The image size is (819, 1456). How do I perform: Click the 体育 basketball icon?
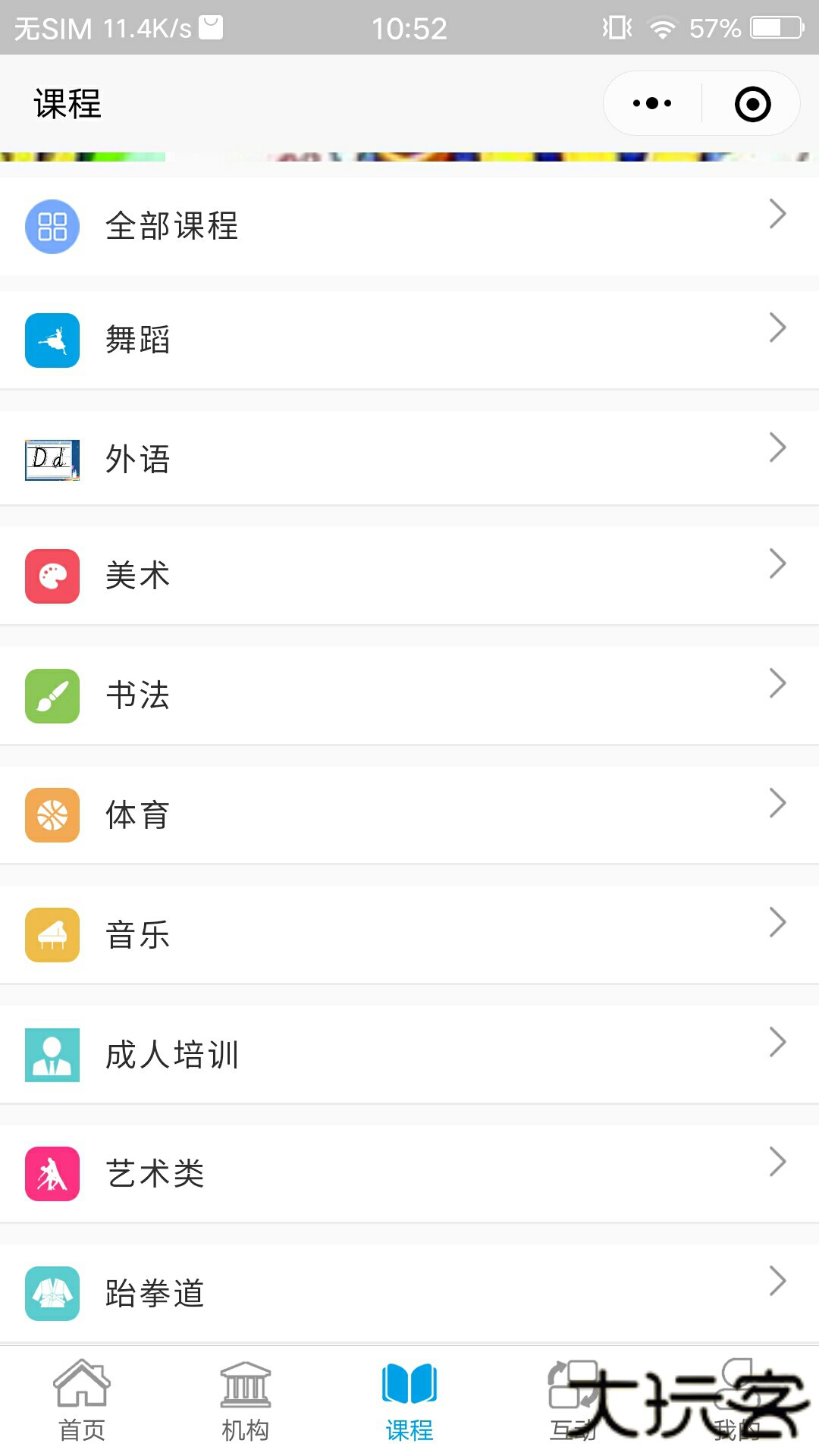click(52, 814)
